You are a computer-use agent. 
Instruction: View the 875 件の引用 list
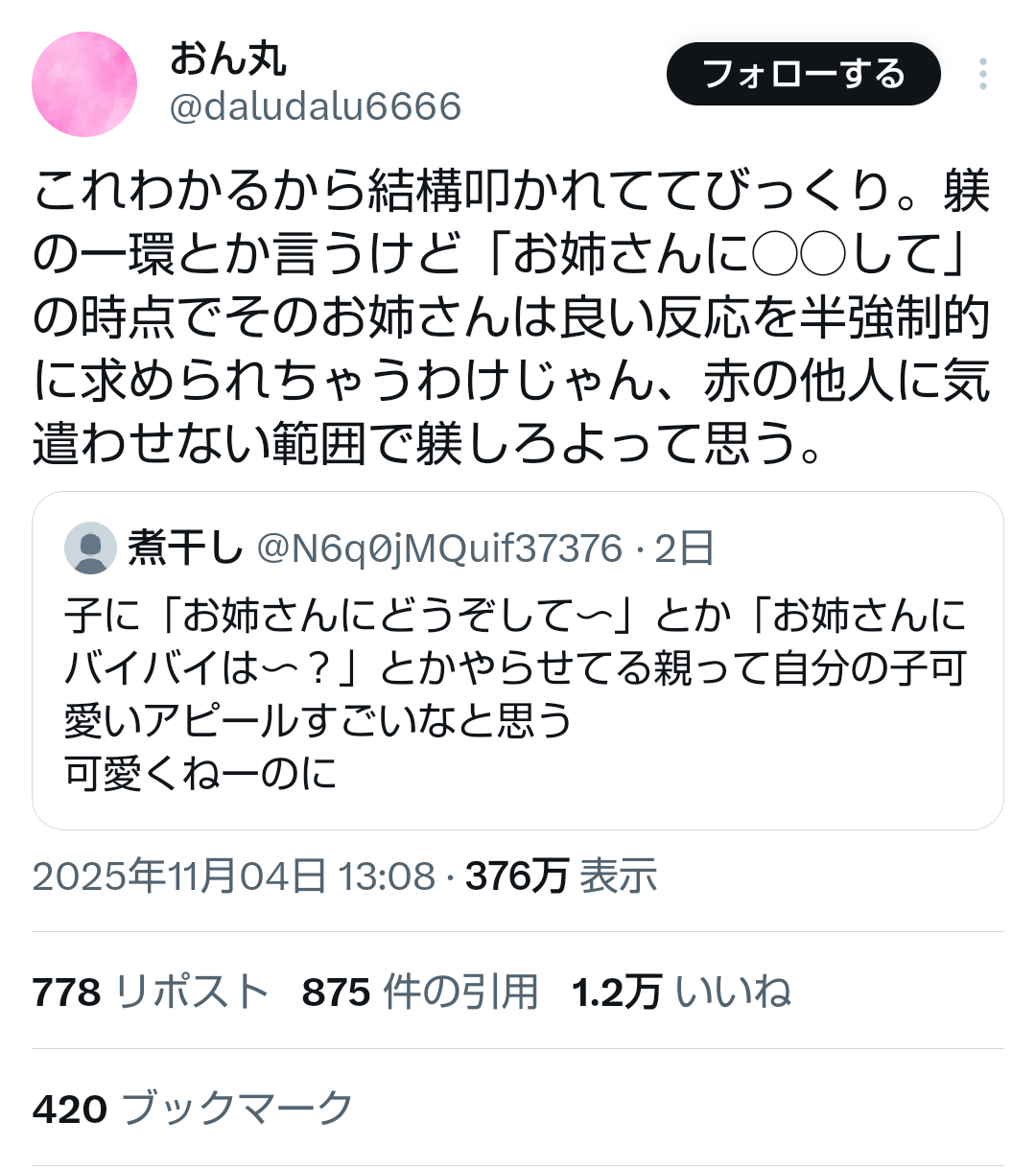tap(420, 992)
